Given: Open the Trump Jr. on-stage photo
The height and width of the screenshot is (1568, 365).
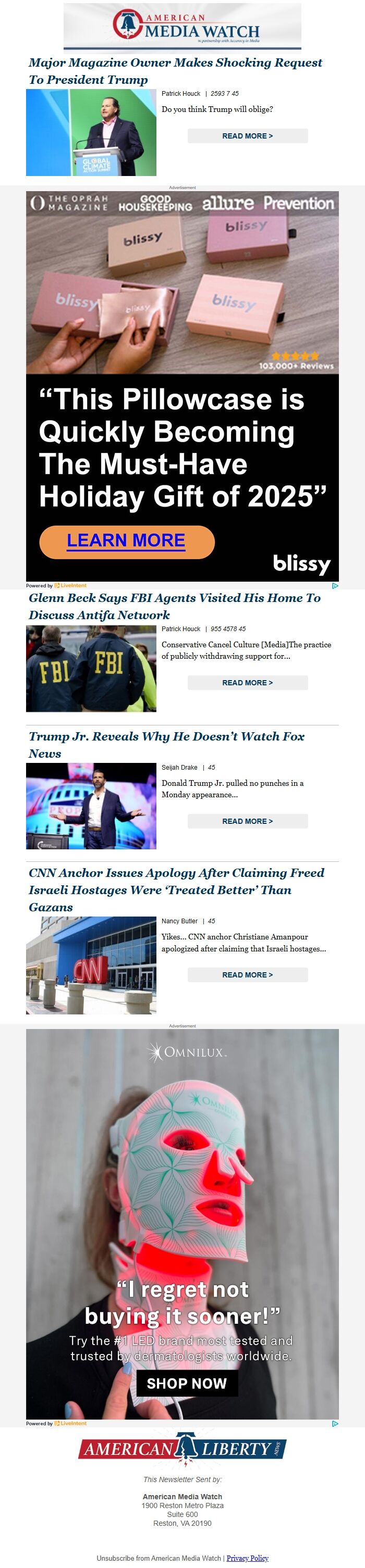Looking at the screenshot, I should pyautogui.click(x=91, y=805).
